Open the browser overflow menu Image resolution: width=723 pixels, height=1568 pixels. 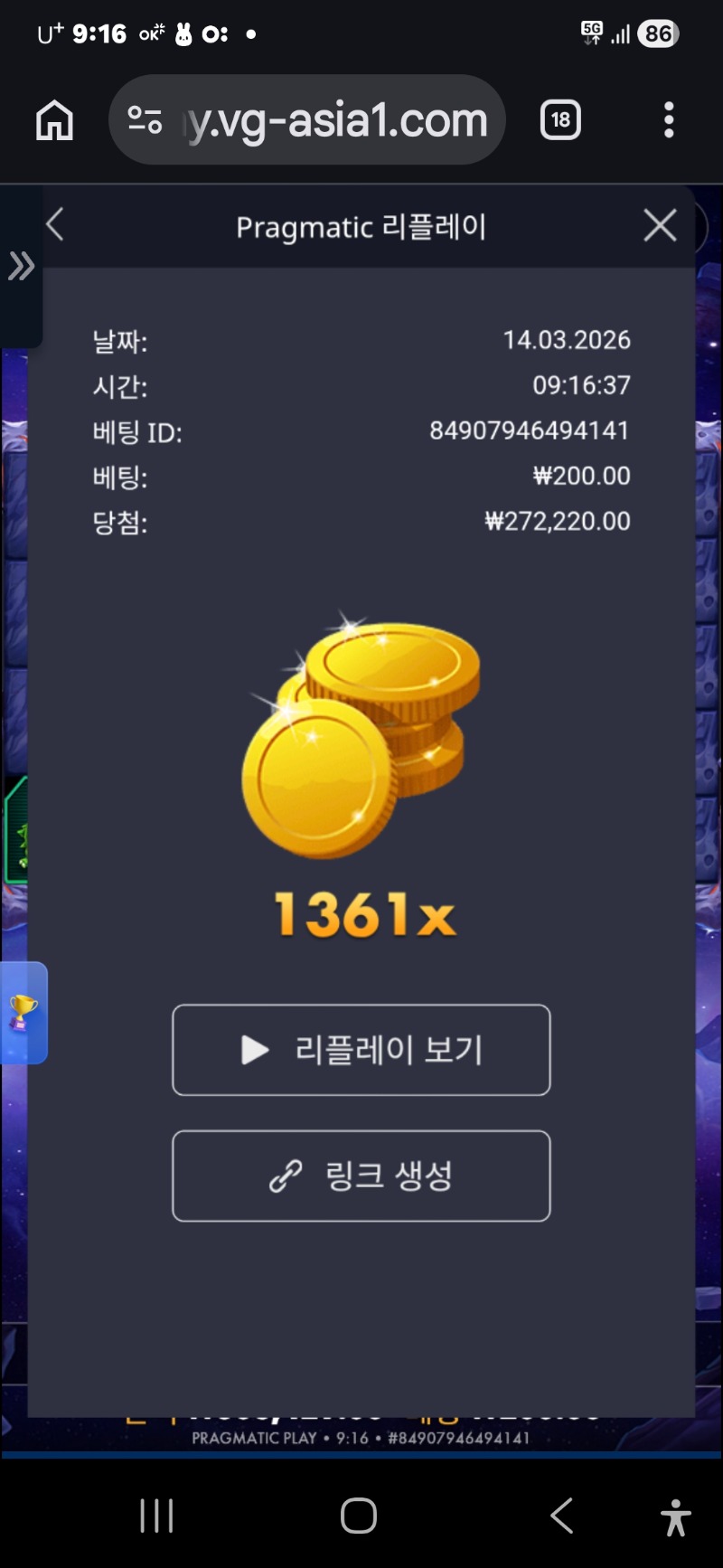[669, 120]
